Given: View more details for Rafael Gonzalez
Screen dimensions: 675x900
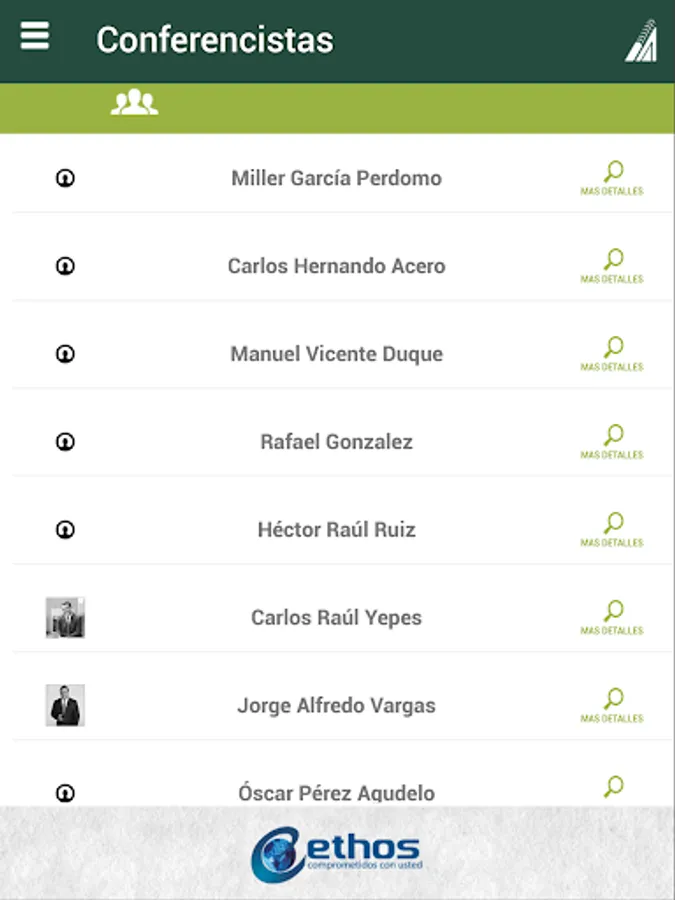Looking at the screenshot, I should 612,442.
